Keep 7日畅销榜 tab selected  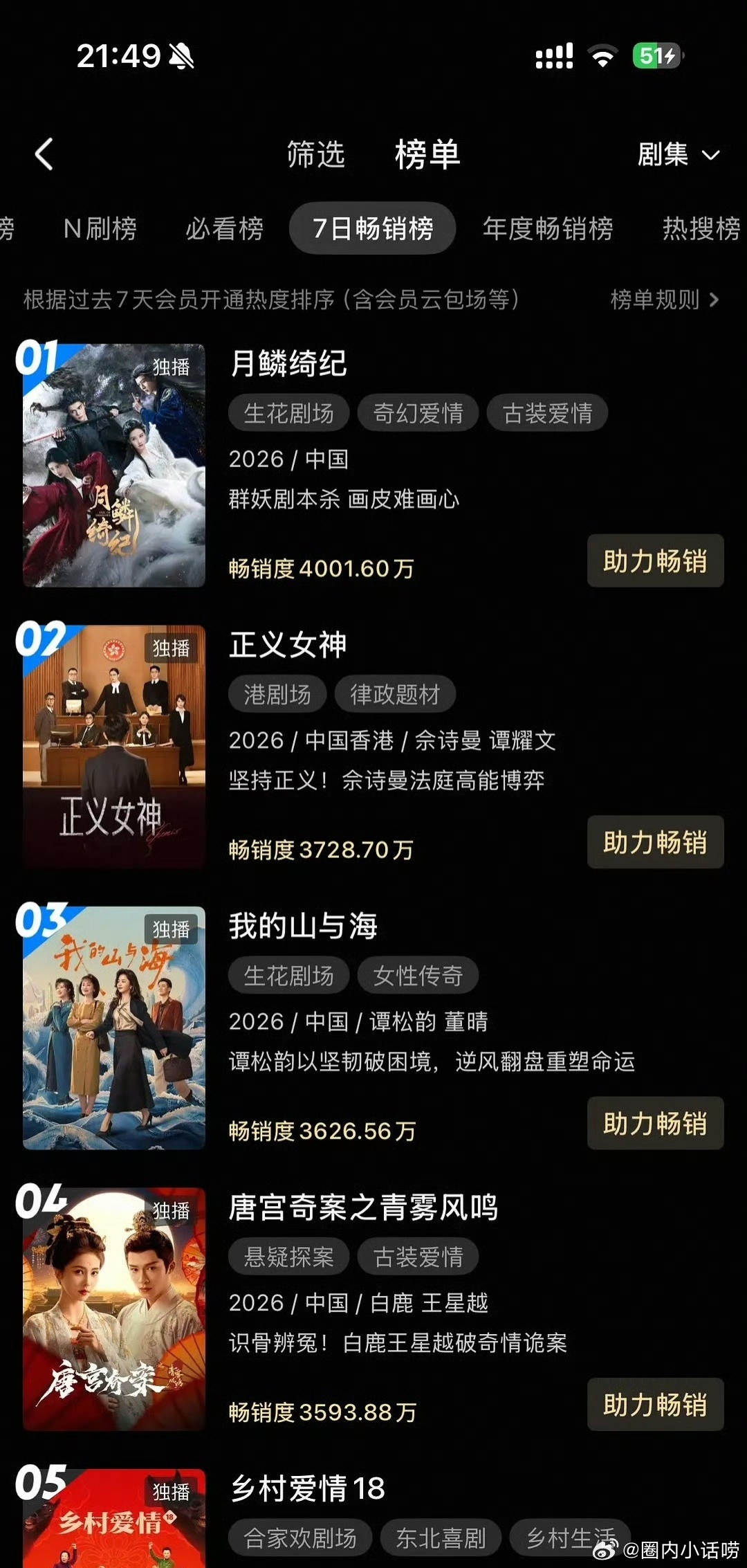tap(371, 229)
